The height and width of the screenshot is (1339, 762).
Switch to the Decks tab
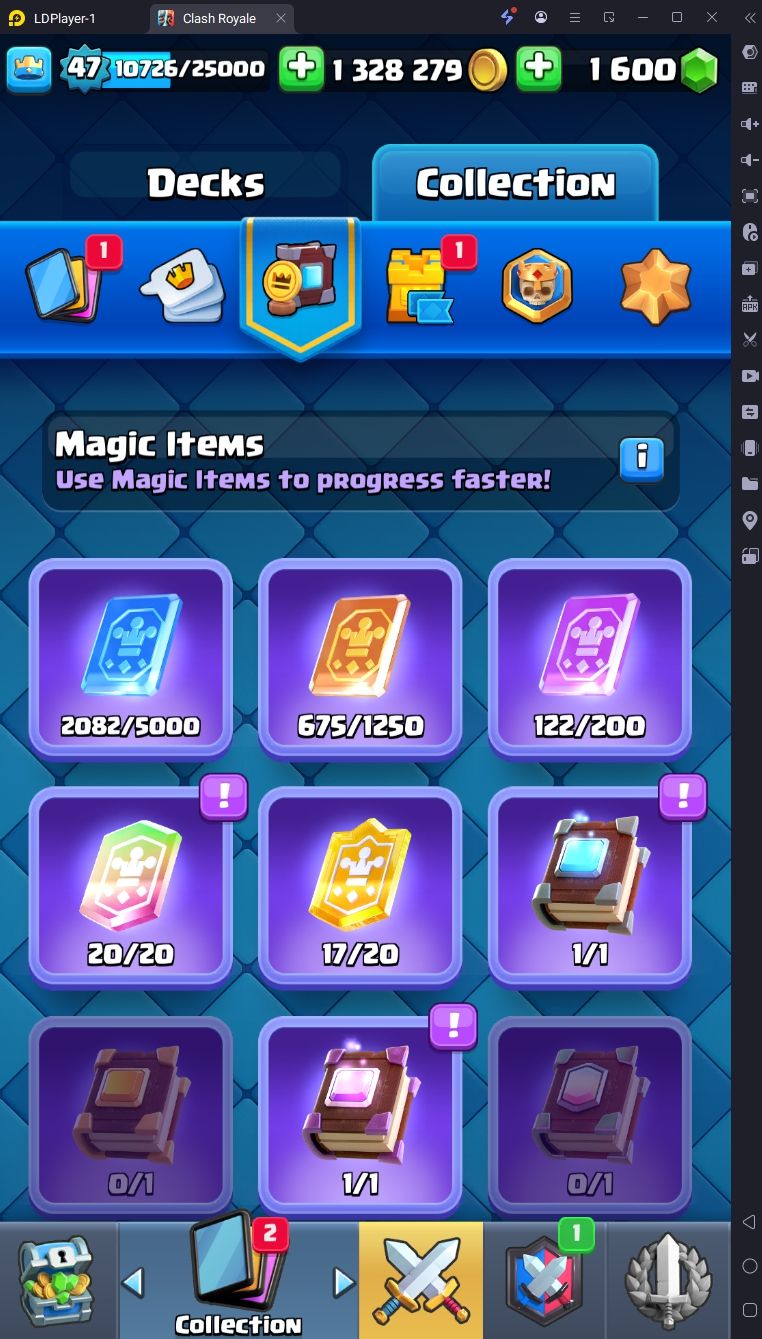(x=206, y=182)
